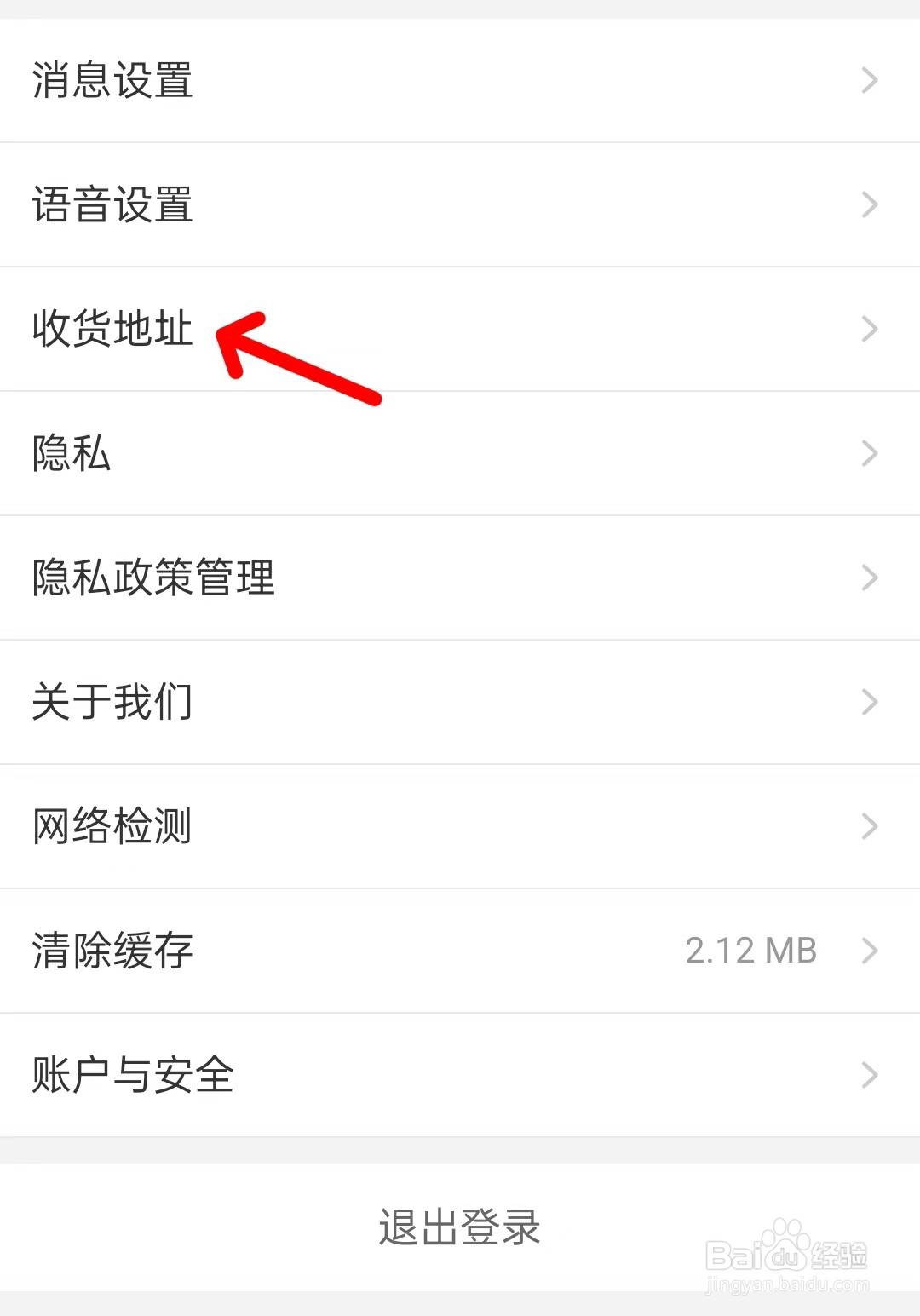Click the 2.12 MB cache size text
Screen dimensions: 920x1316
coord(753,951)
